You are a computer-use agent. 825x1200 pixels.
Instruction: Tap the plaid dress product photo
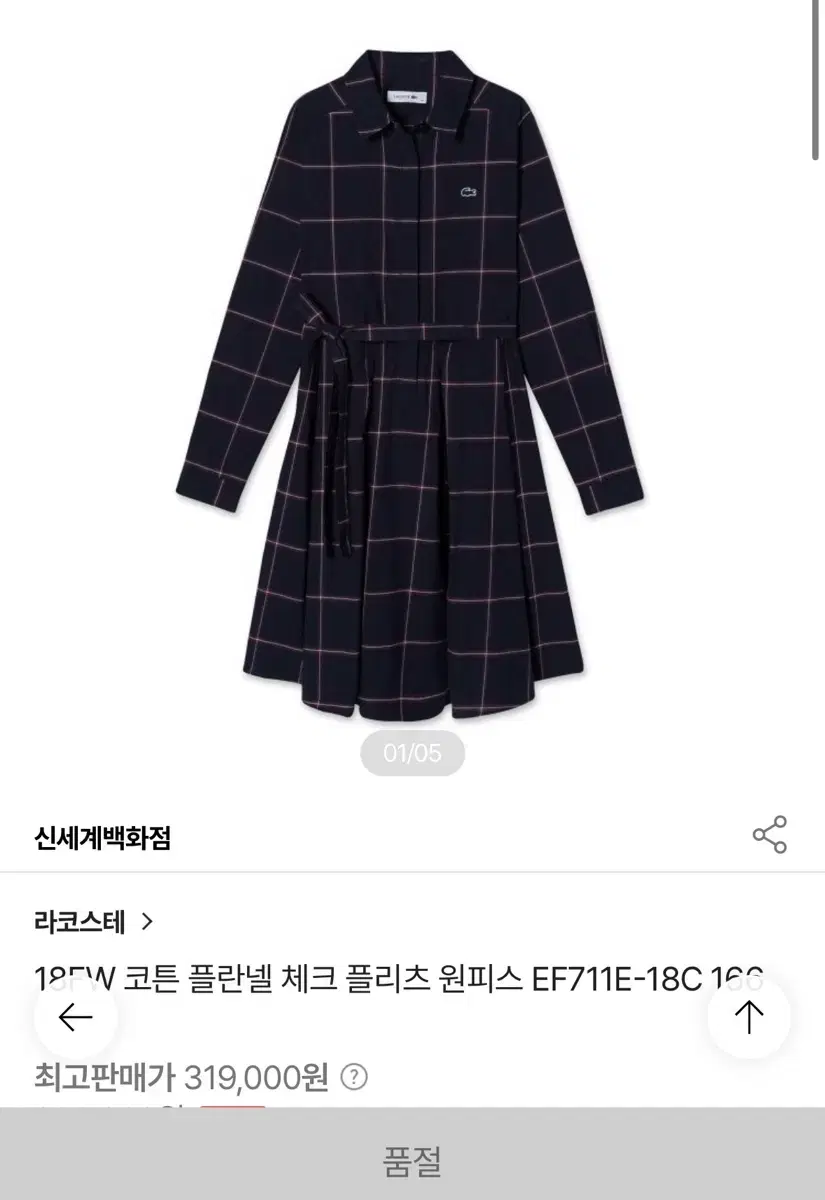click(412, 400)
